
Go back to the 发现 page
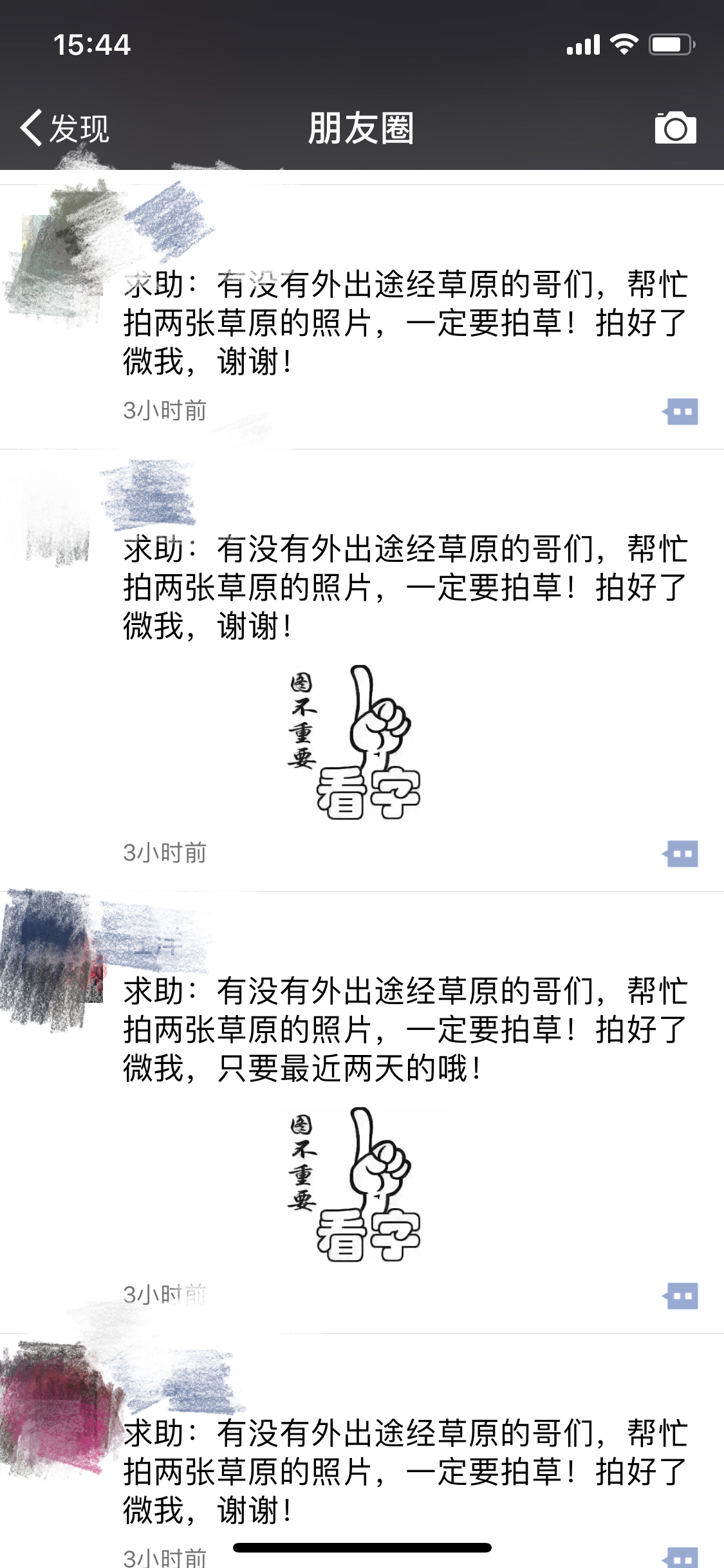(64, 127)
